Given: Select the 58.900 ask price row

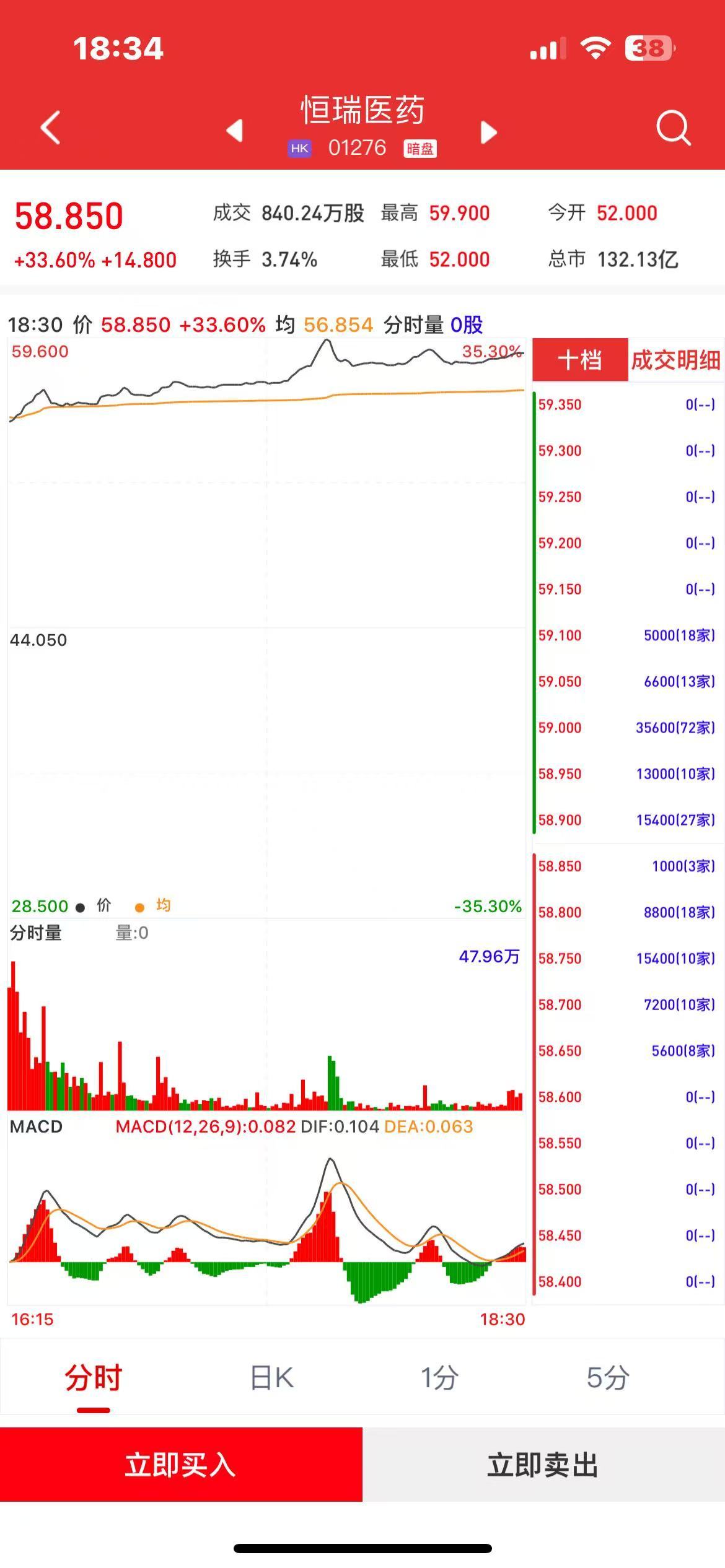Looking at the screenshot, I should tap(626, 820).
